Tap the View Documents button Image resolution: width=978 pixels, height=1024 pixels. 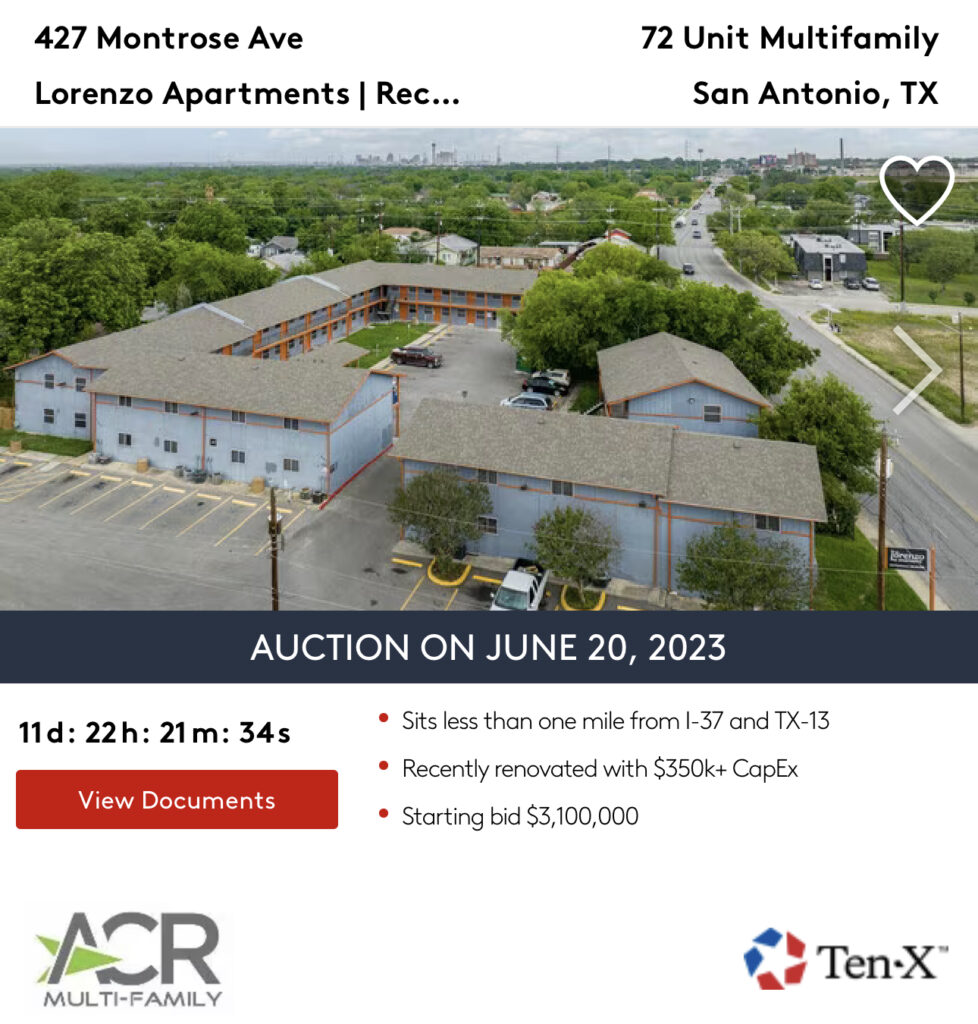(x=177, y=800)
